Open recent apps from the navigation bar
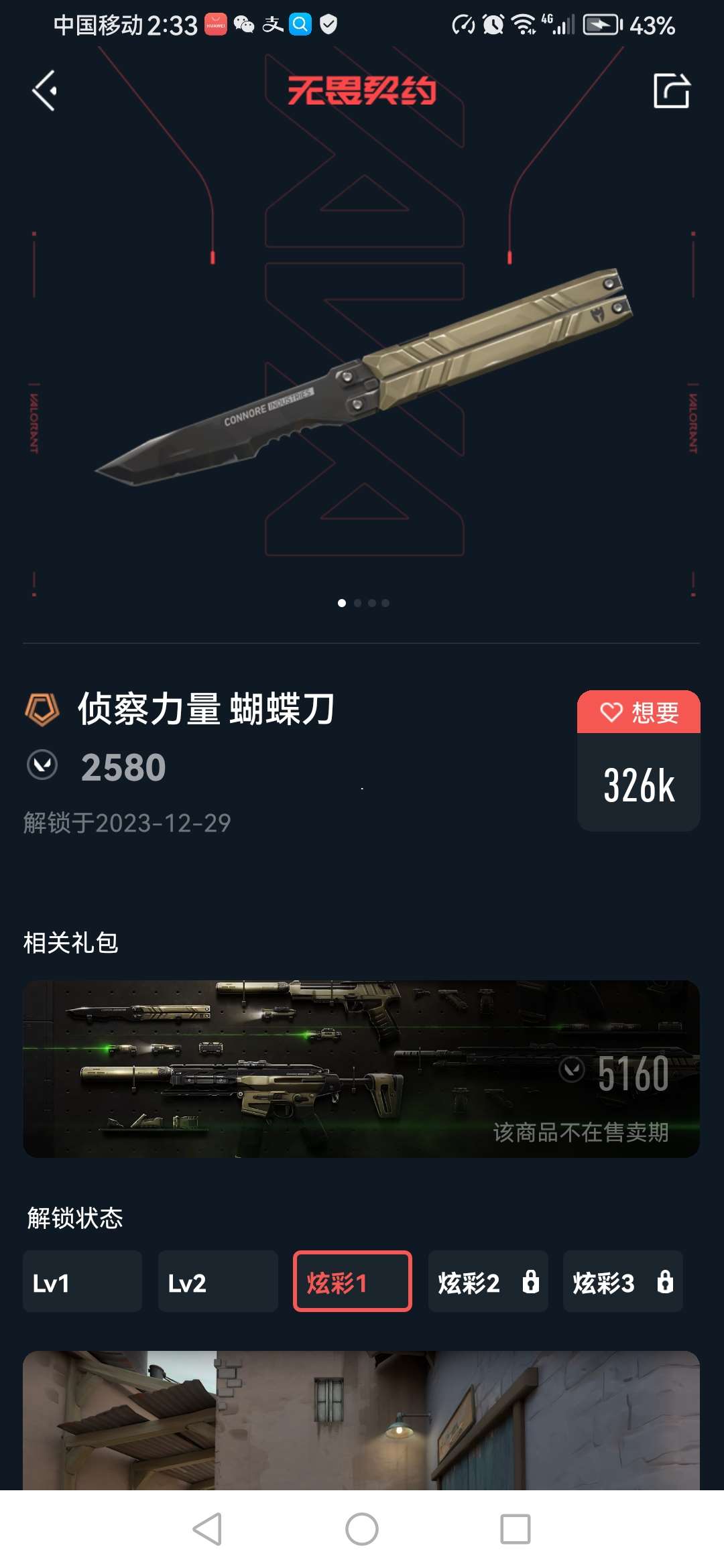This screenshot has height=1568, width=724. [516, 1529]
